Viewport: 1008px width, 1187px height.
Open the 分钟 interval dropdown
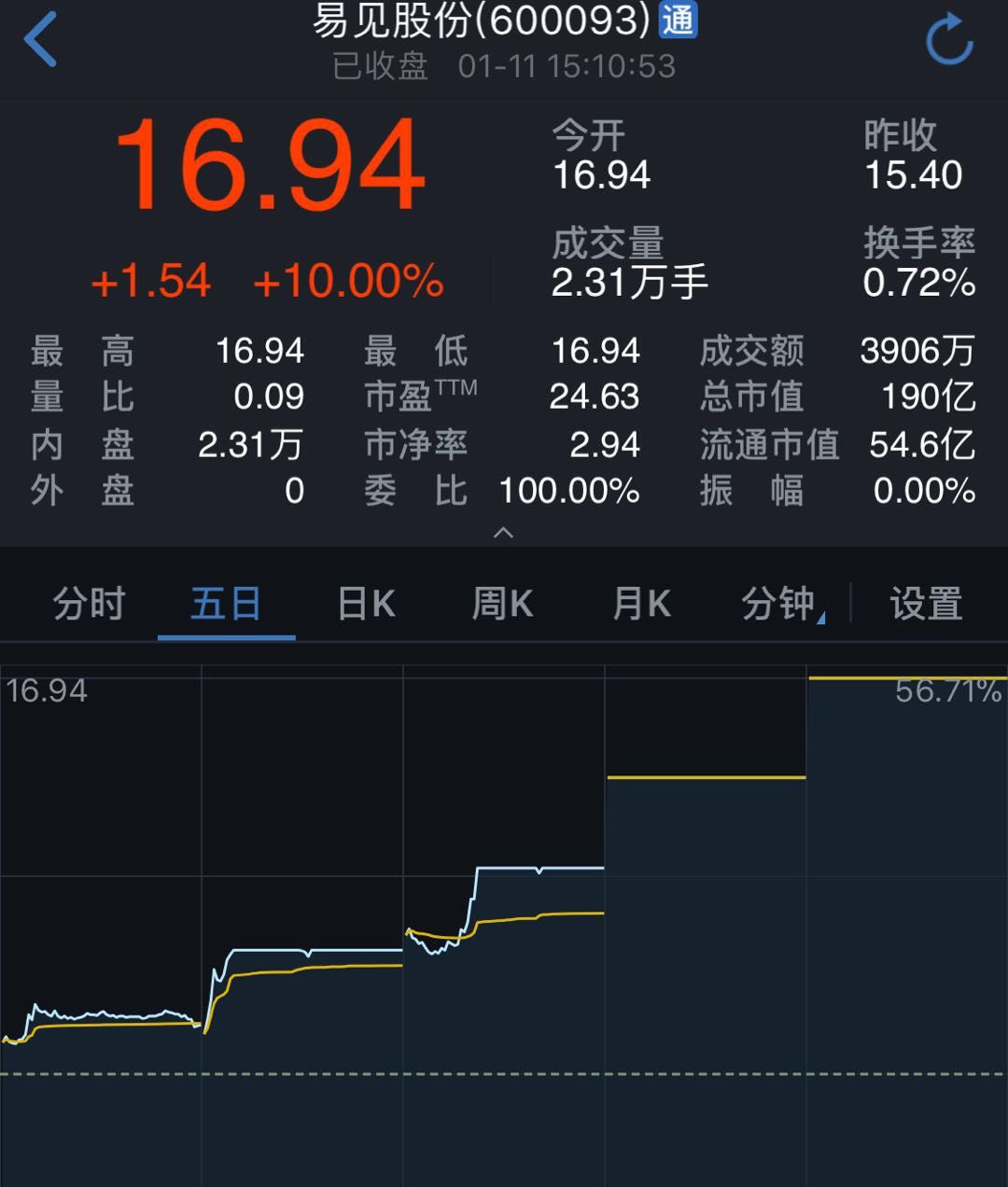pyautogui.click(x=780, y=604)
